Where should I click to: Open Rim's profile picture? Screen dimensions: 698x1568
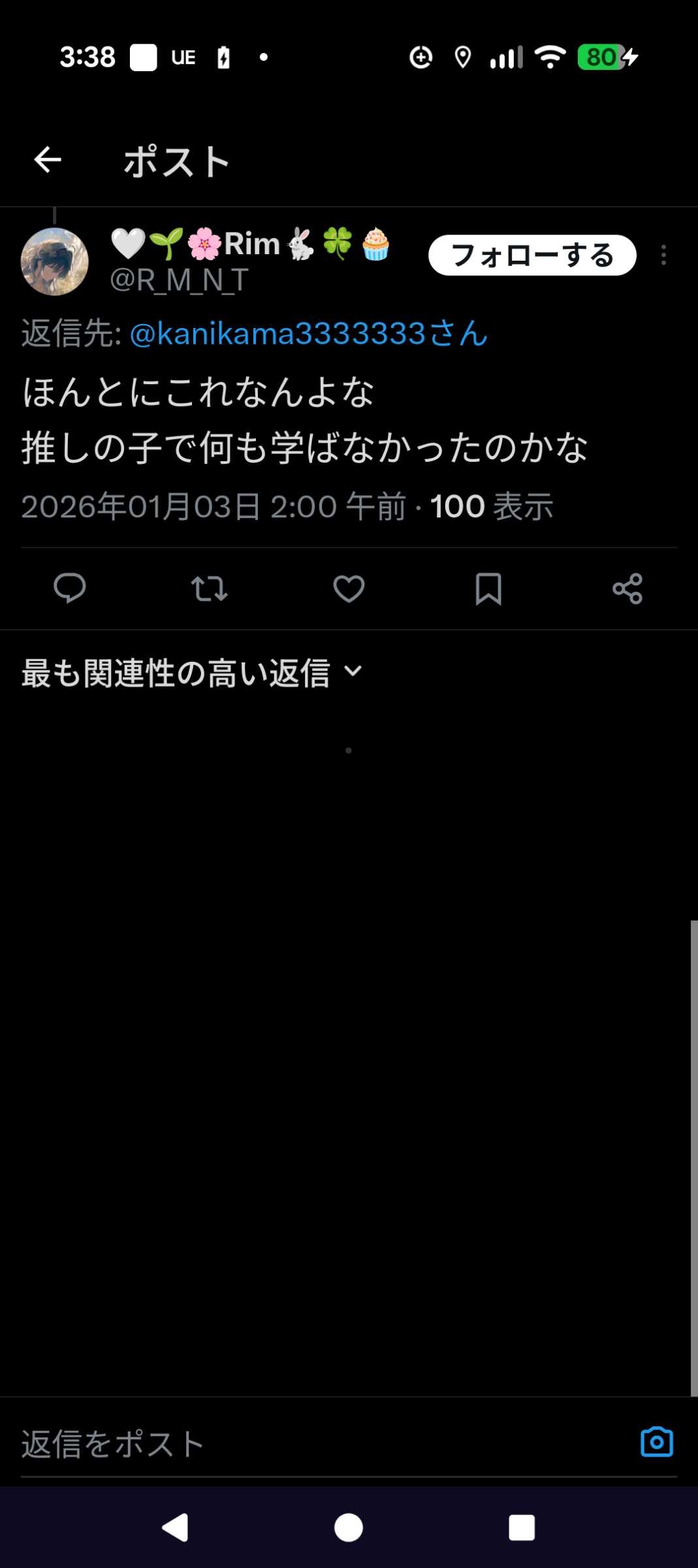click(x=55, y=261)
